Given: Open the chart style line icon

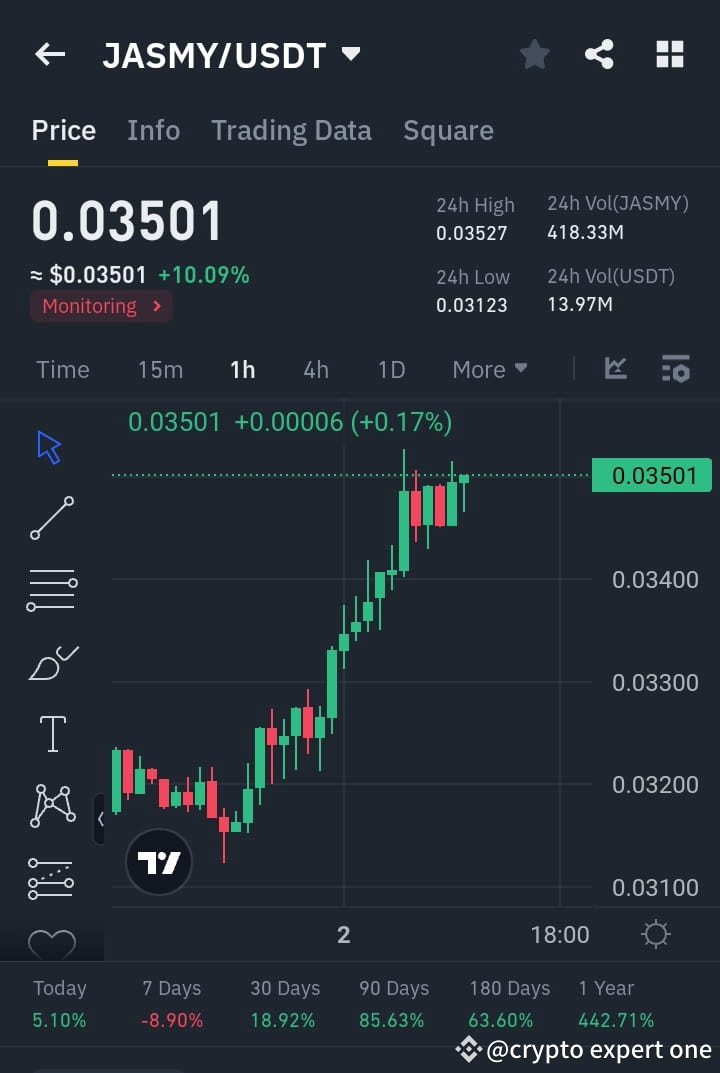Looking at the screenshot, I should pos(615,369).
